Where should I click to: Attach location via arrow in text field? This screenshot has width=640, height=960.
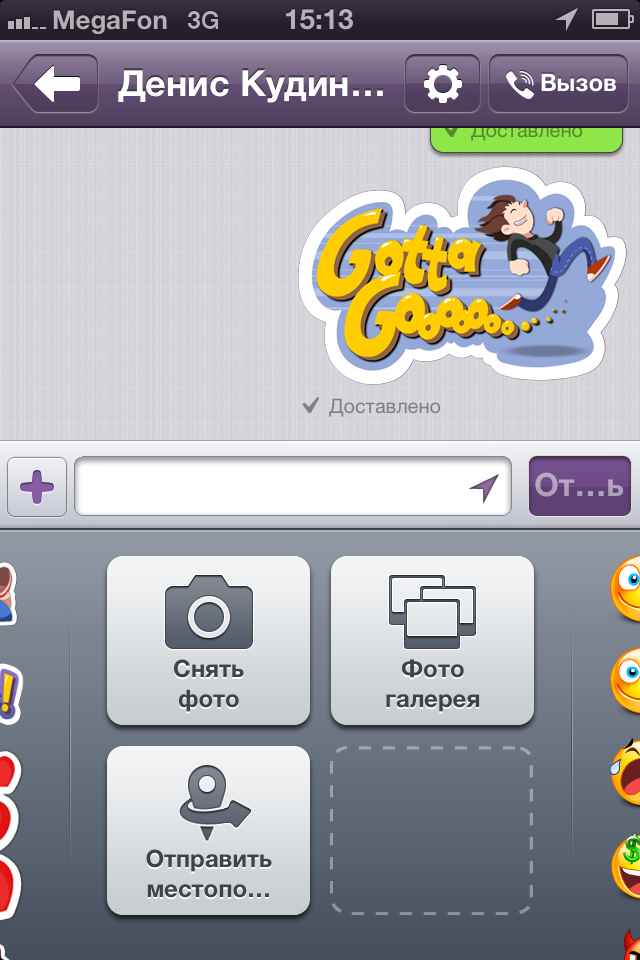pos(484,487)
